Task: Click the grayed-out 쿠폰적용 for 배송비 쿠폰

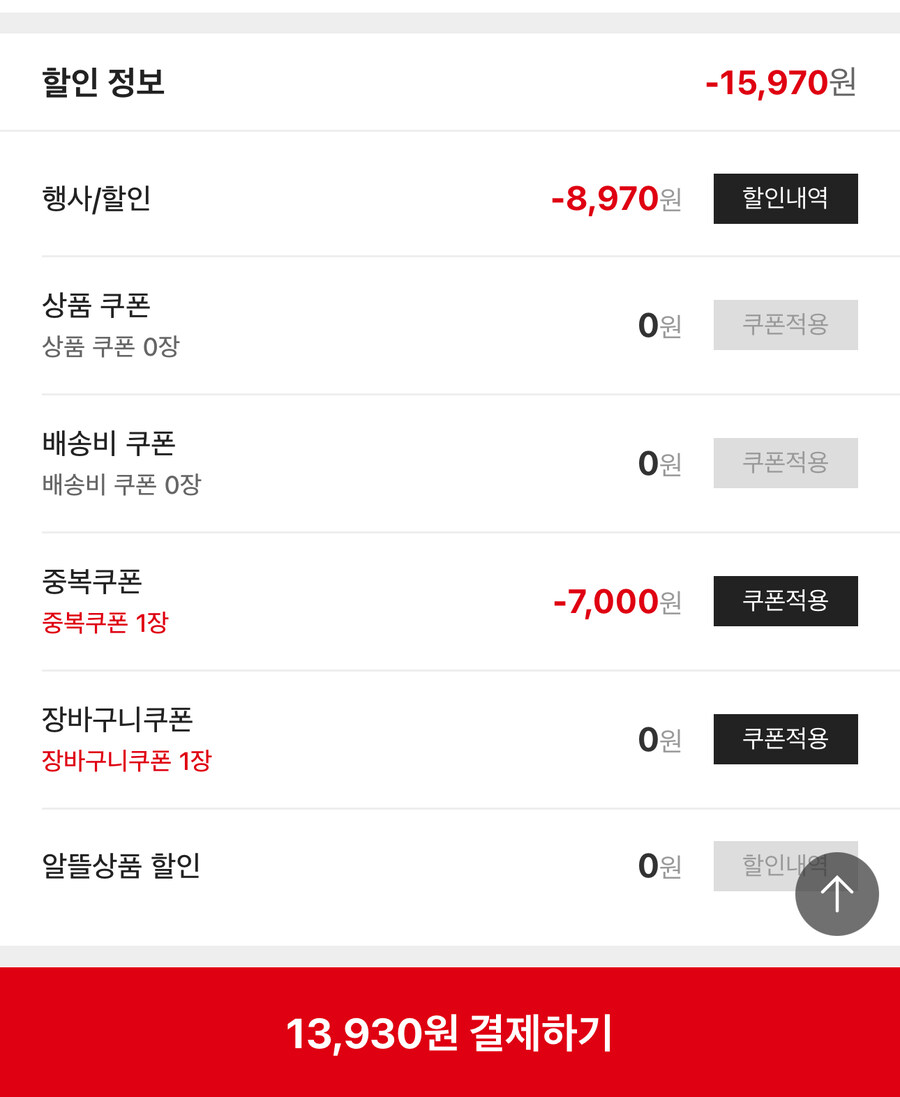Action: point(785,462)
